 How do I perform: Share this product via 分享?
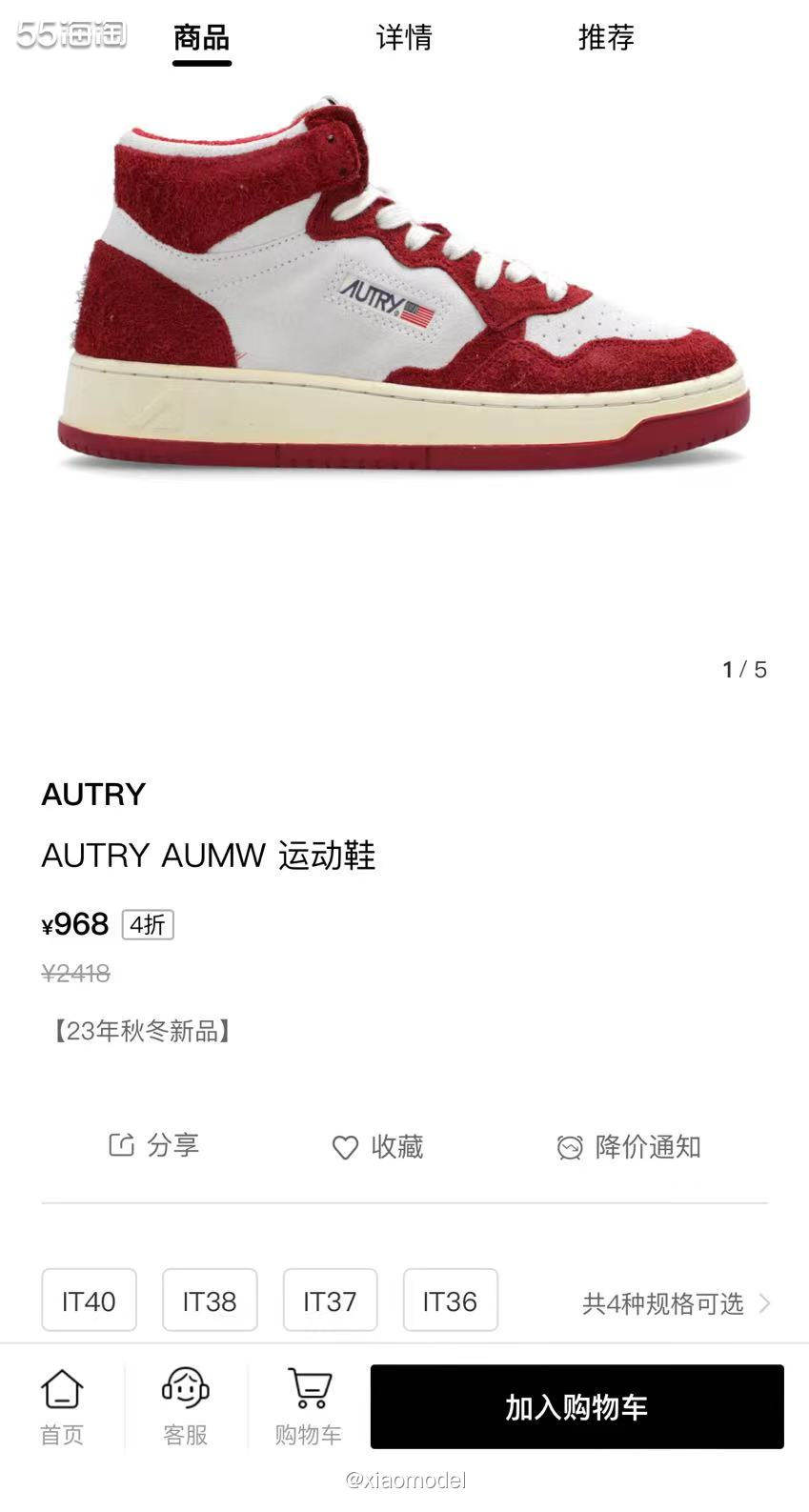point(154,1145)
